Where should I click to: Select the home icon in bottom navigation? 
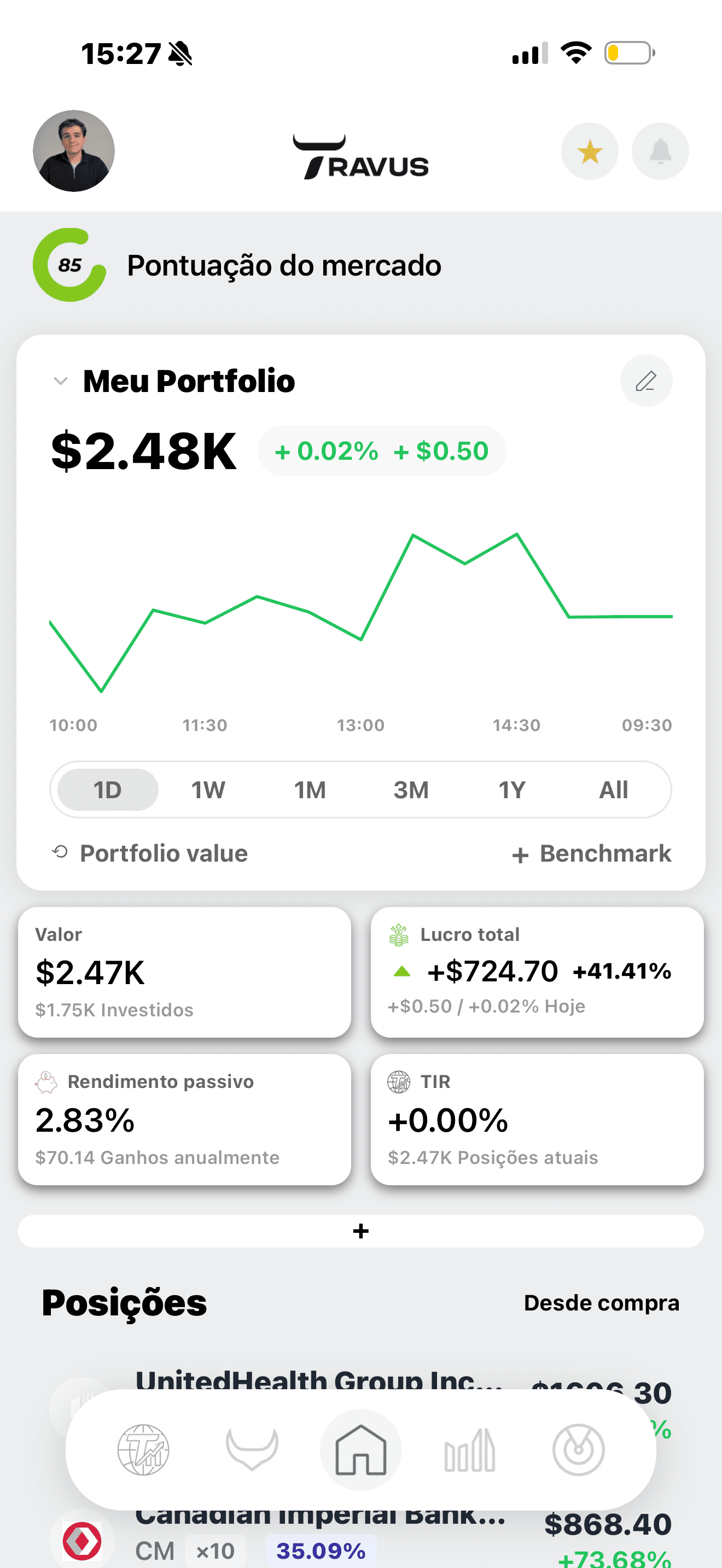tap(360, 1450)
